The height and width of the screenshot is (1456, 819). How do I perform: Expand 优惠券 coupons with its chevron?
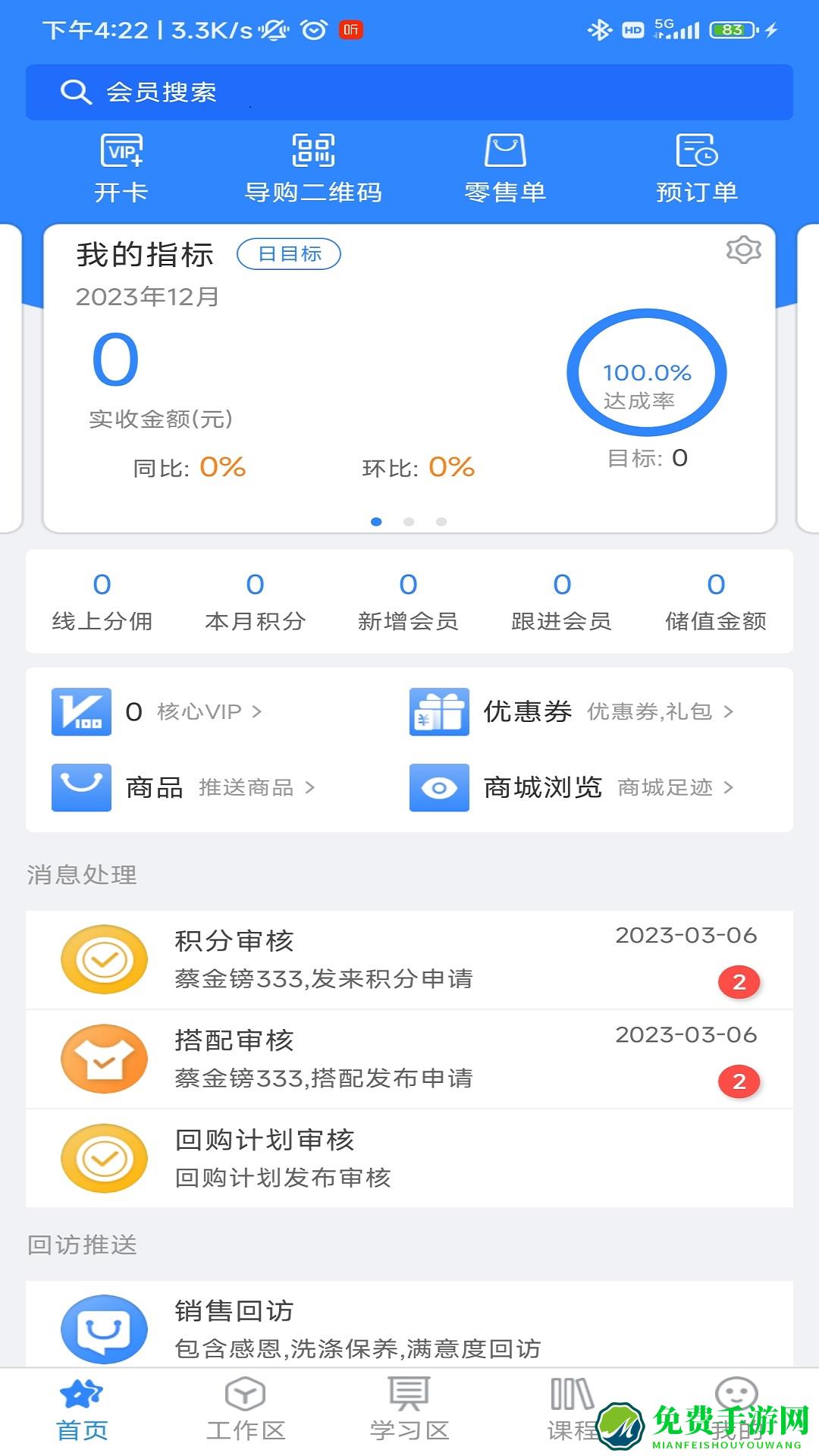point(729,712)
